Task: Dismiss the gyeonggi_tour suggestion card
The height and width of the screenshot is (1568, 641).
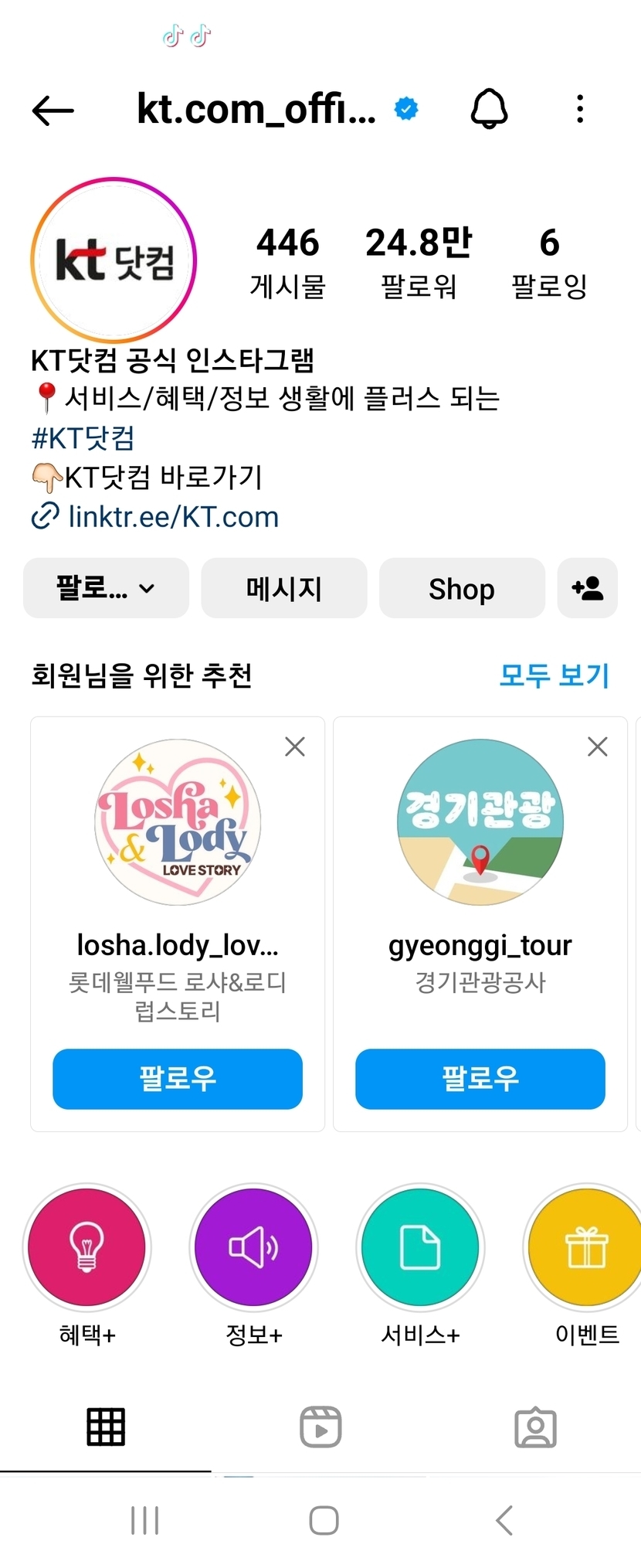Action: coord(598,747)
